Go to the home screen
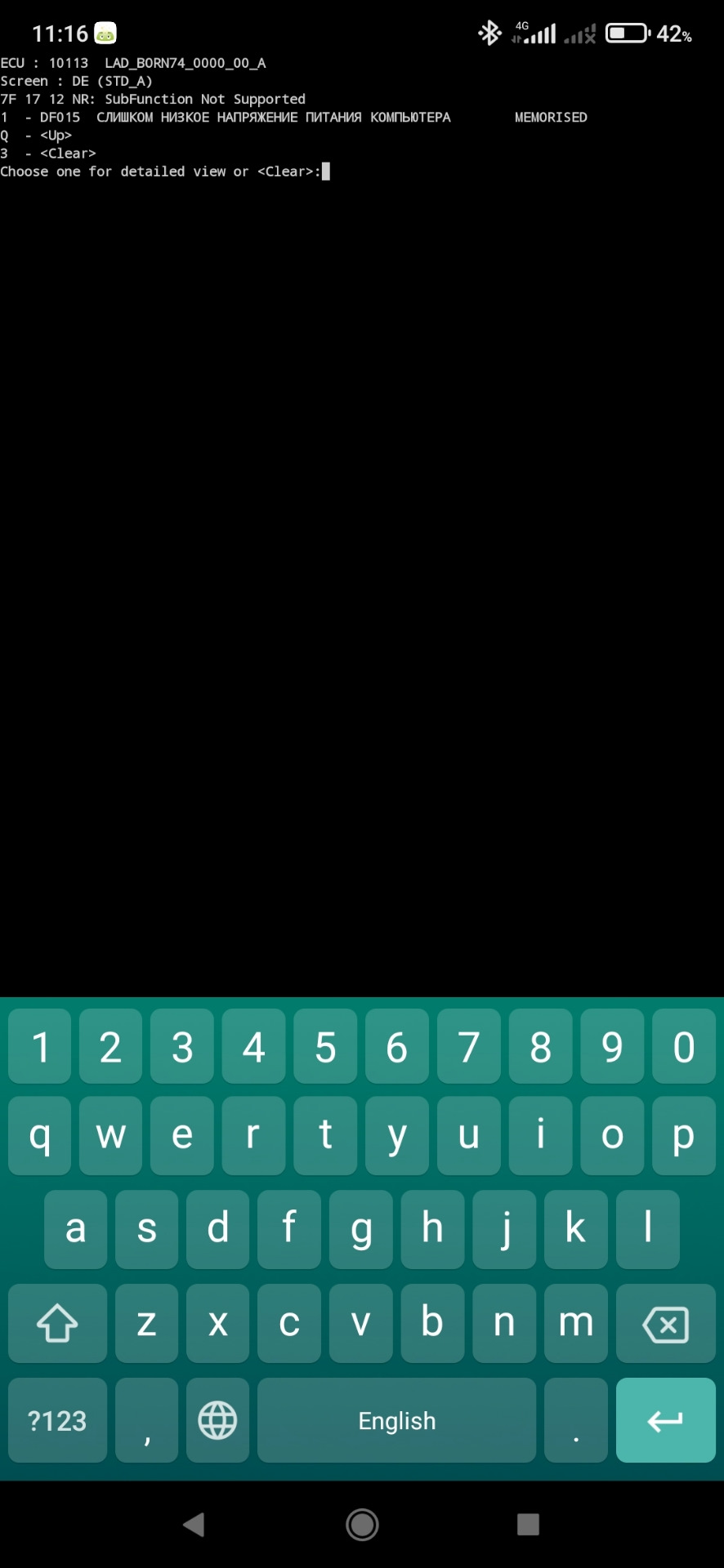The height and width of the screenshot is (1568, 724). coord(362,1524)
